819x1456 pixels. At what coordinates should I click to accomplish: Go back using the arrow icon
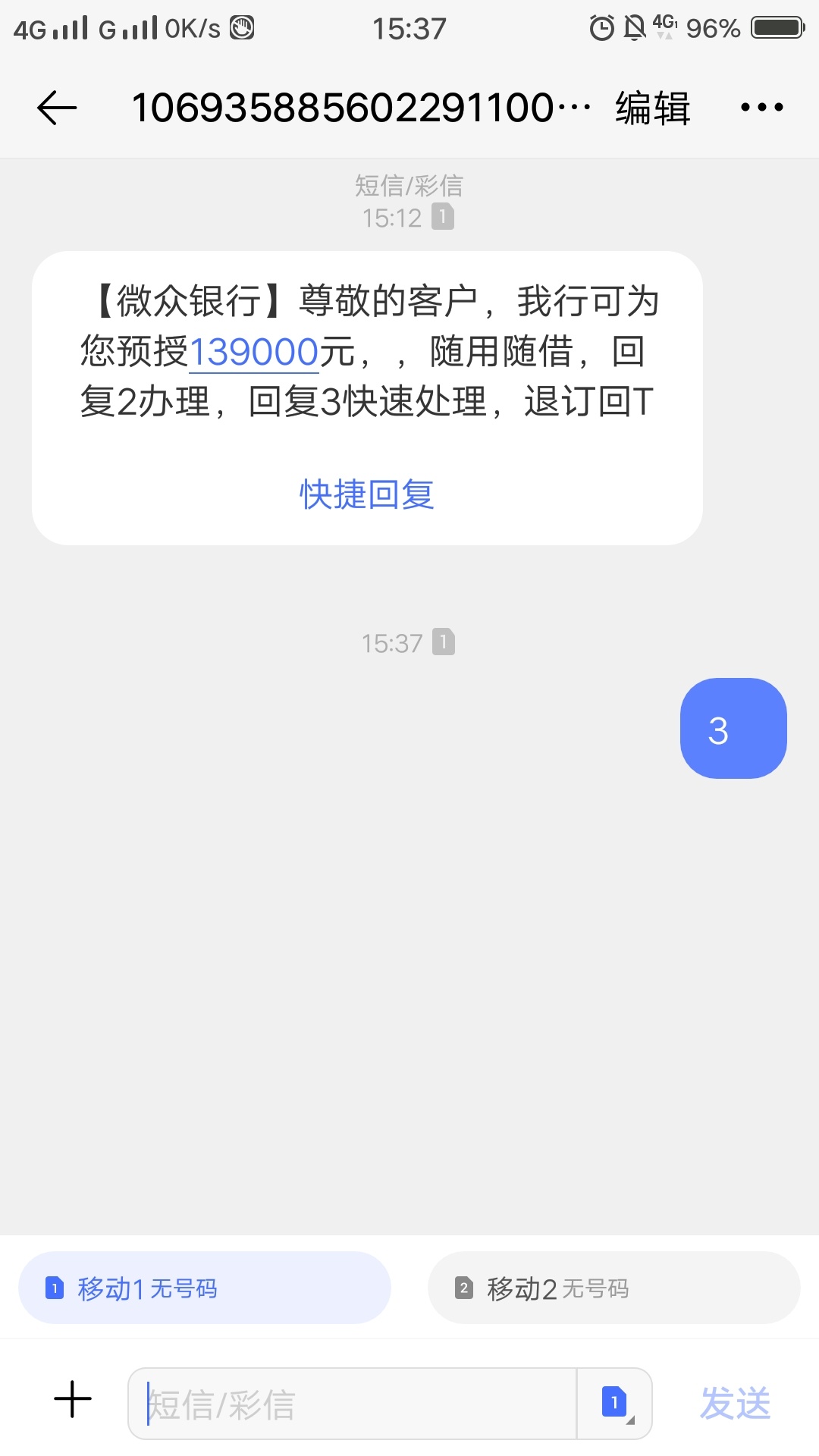click(57, 107)
